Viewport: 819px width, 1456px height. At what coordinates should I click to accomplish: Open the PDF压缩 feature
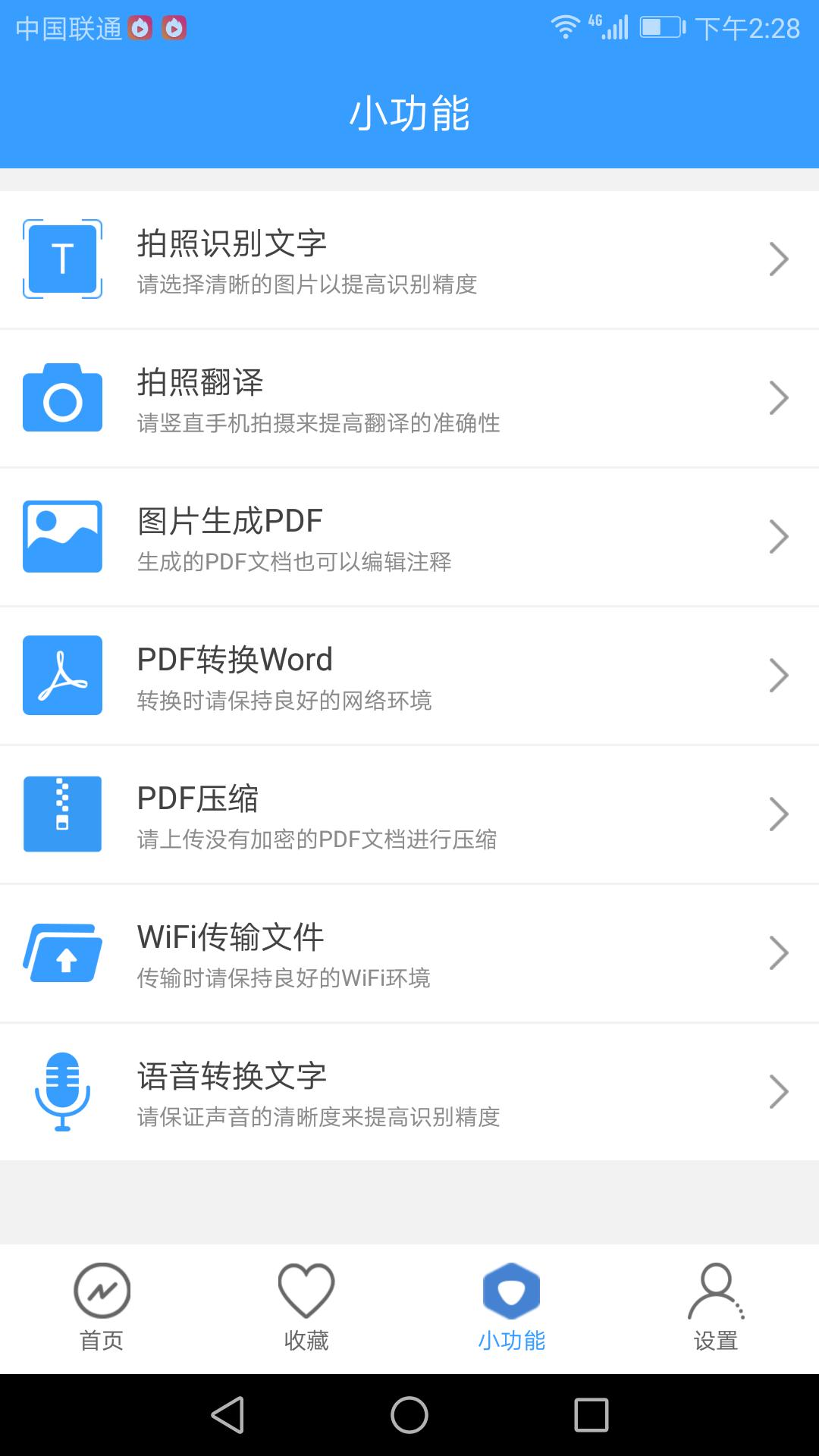point(409,814)
